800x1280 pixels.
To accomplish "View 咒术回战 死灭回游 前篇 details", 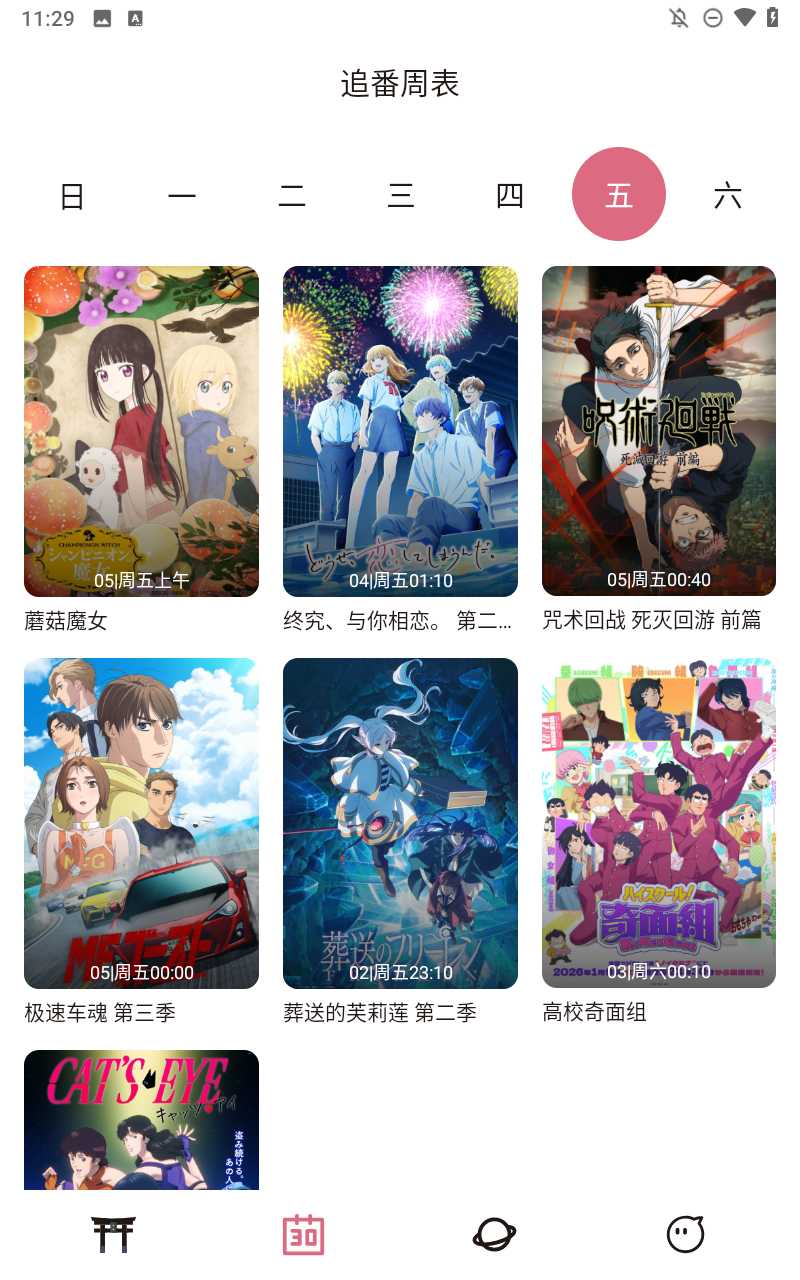I will [x=659, y=431].
